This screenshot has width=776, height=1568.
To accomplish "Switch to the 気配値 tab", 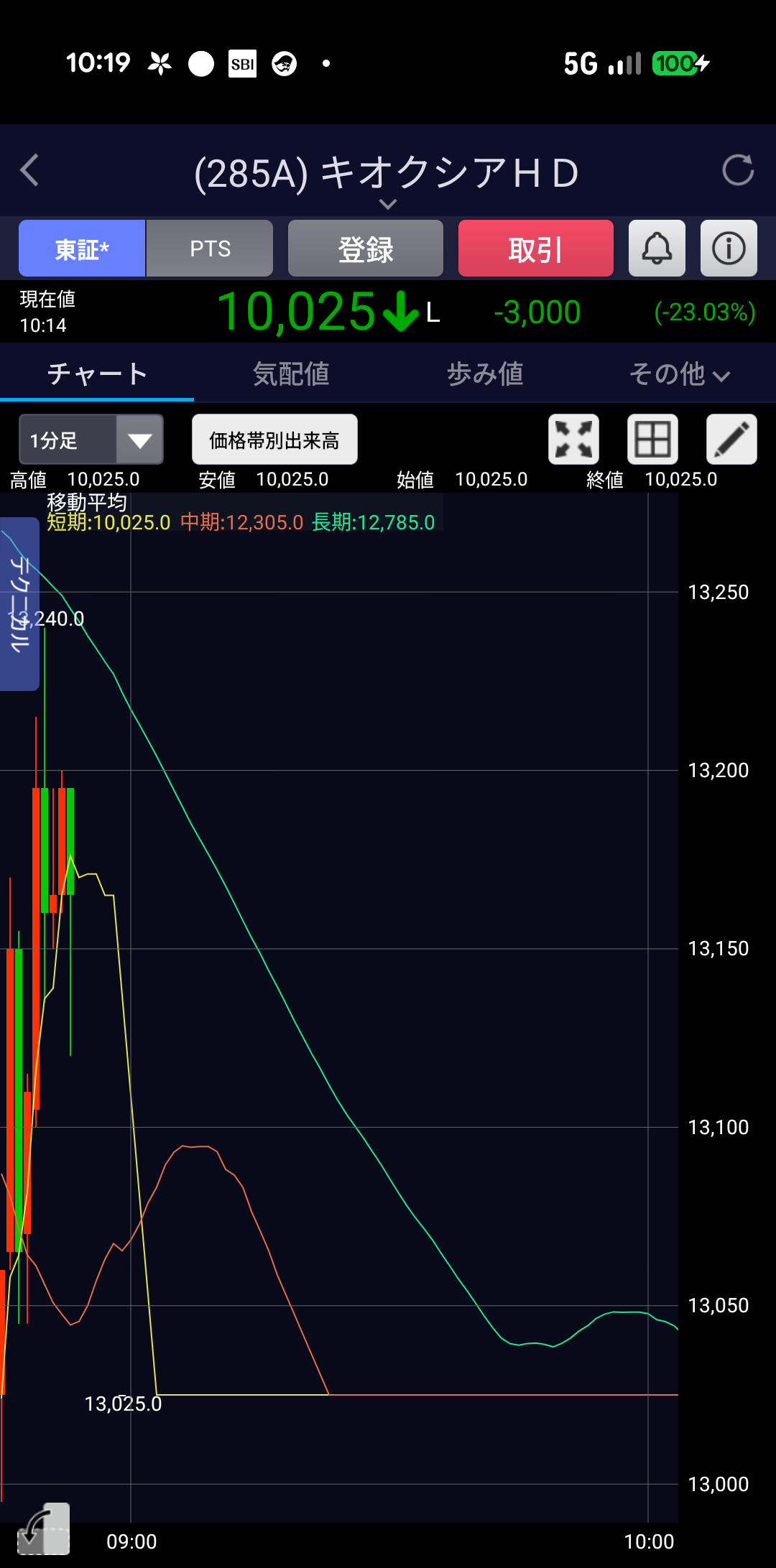I will tap(291, 374).
